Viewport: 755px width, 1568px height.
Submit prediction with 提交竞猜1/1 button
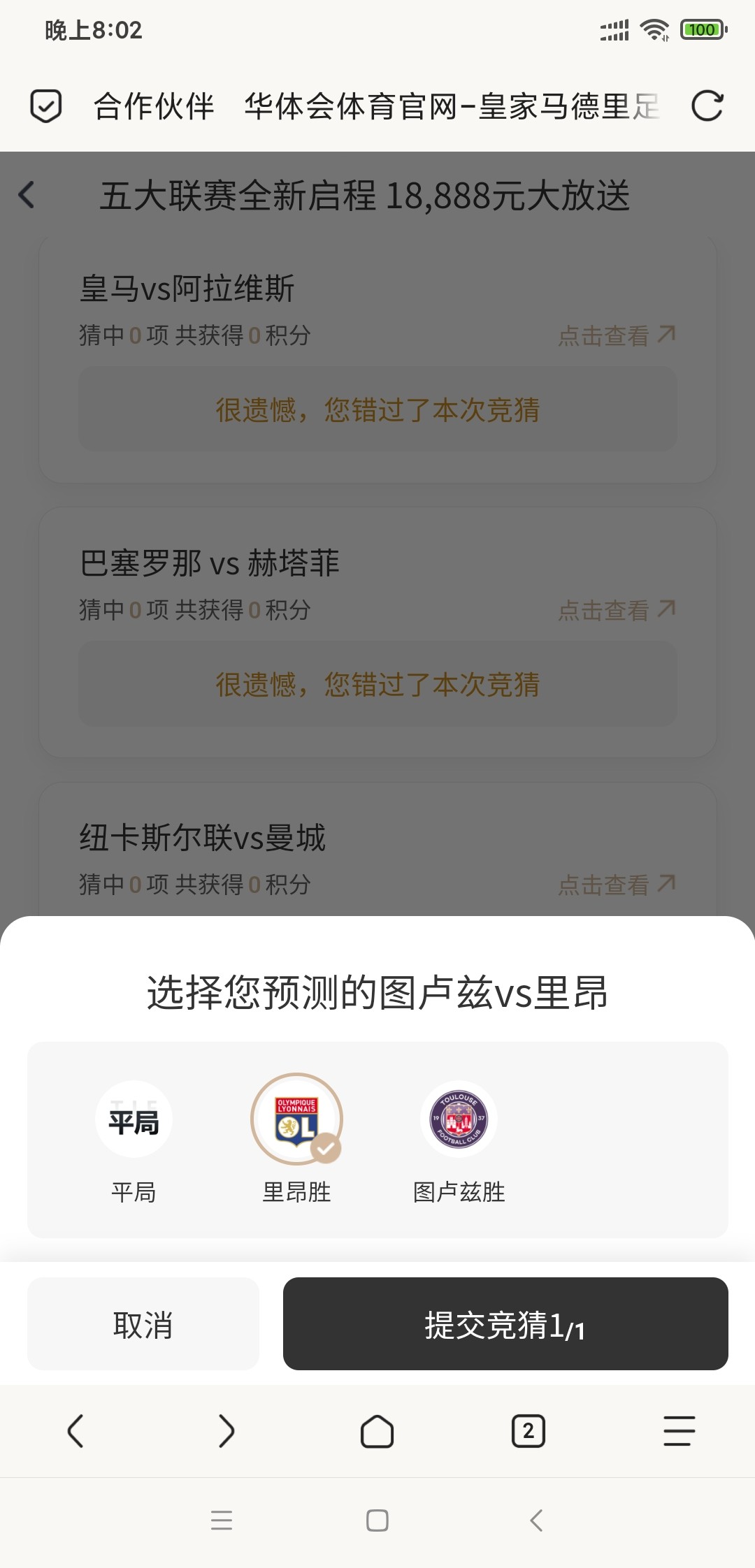[504, 1325]
